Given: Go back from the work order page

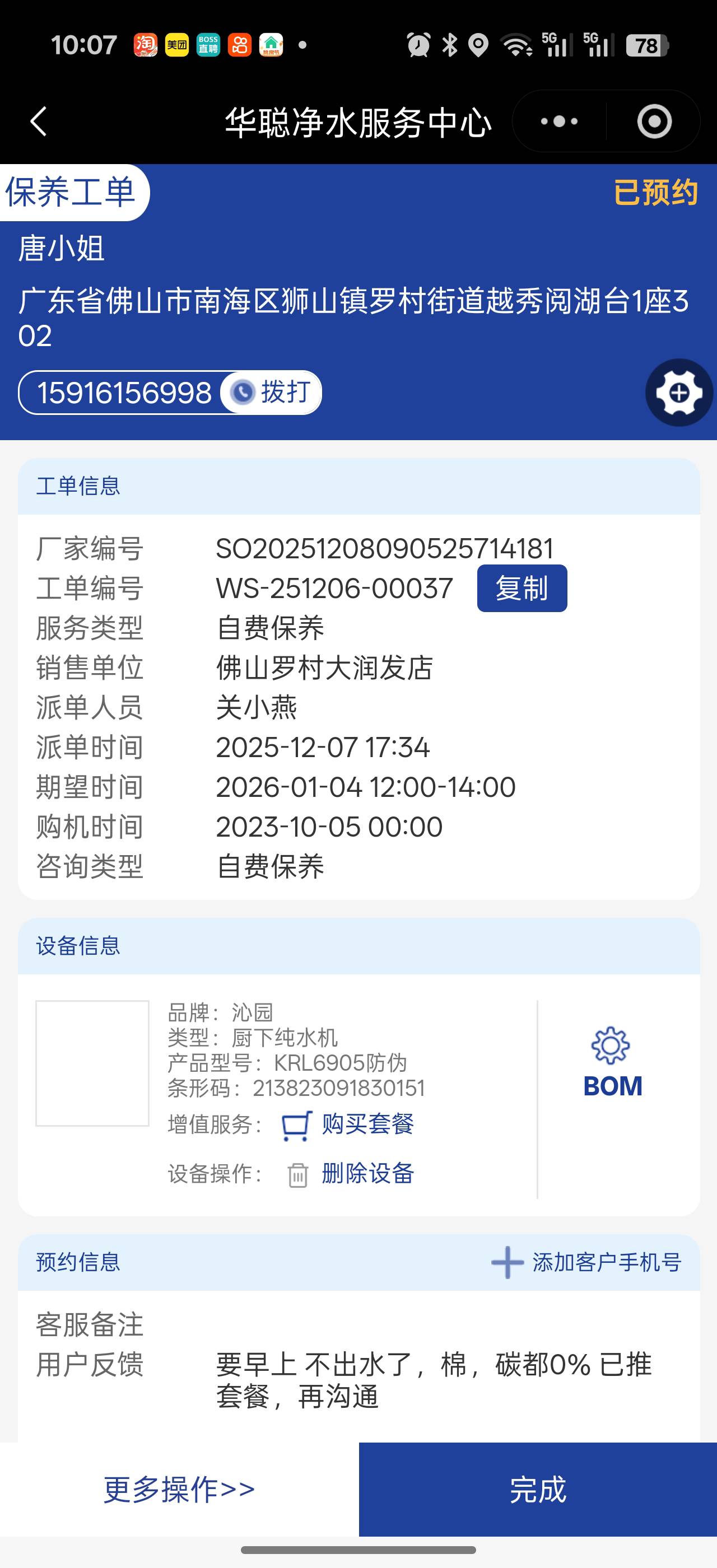Looking at the screenshot, I should [x=39, y=122].
